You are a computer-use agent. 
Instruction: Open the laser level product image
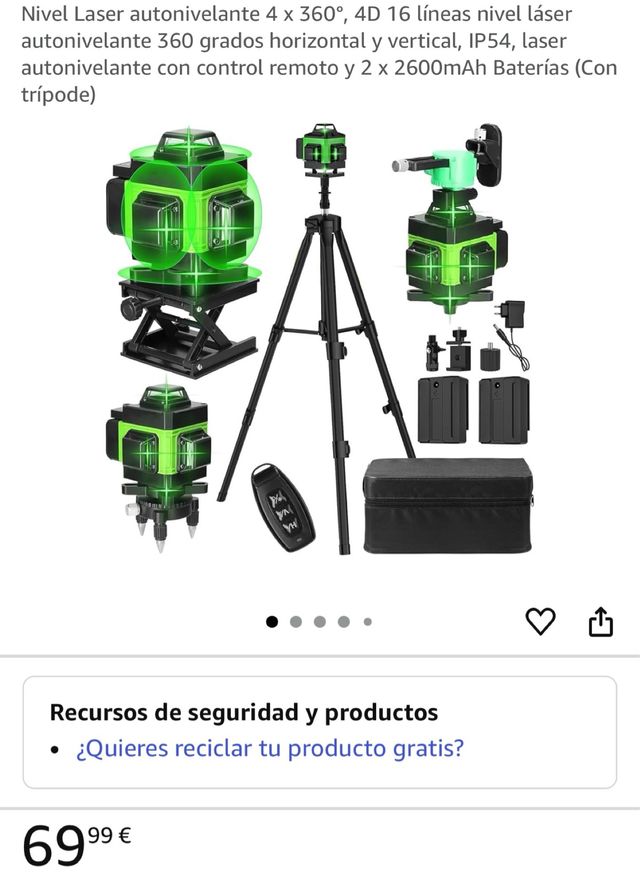click(x=320, y=340)
